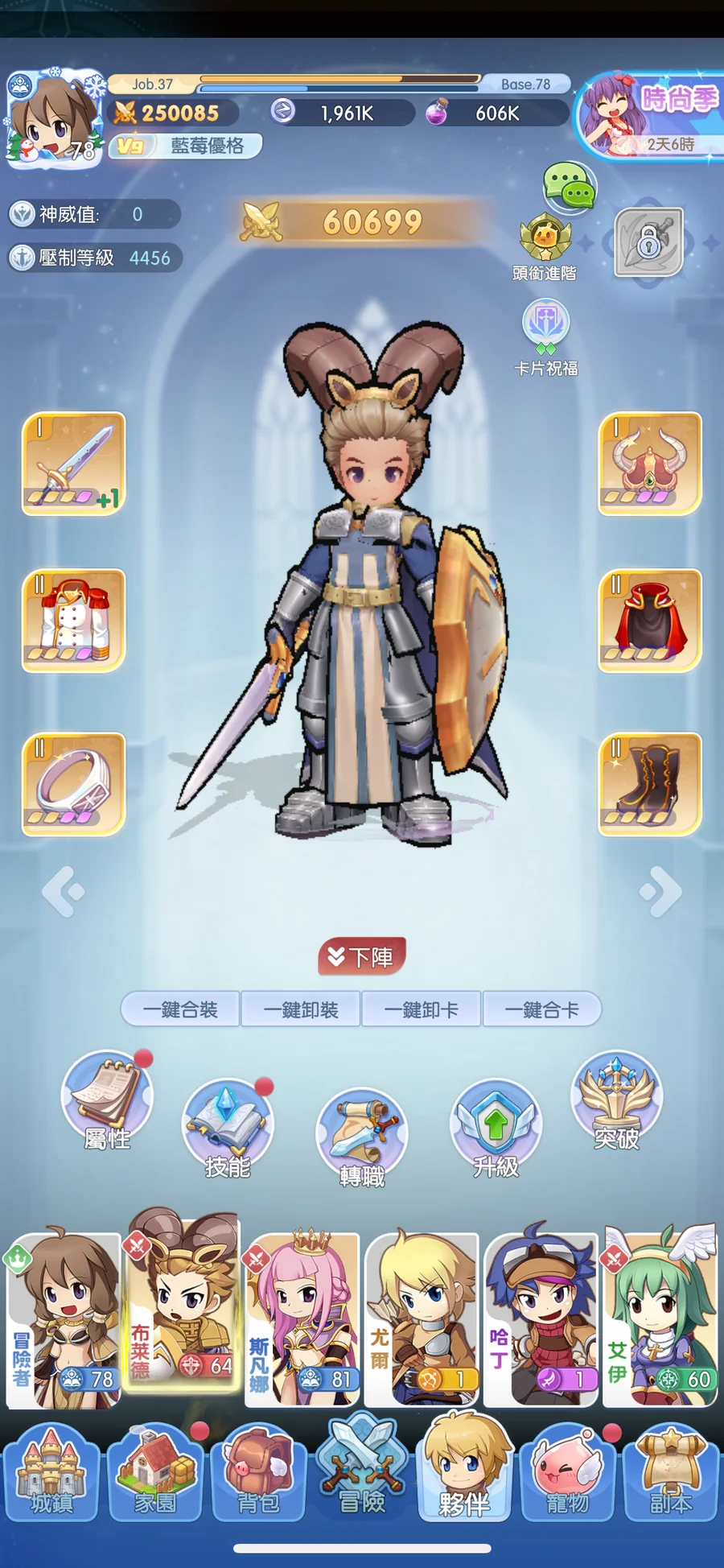The image size is (724, 1568).
Task: Tap 一鍵合卡 button
Action: click(541, 1009)
